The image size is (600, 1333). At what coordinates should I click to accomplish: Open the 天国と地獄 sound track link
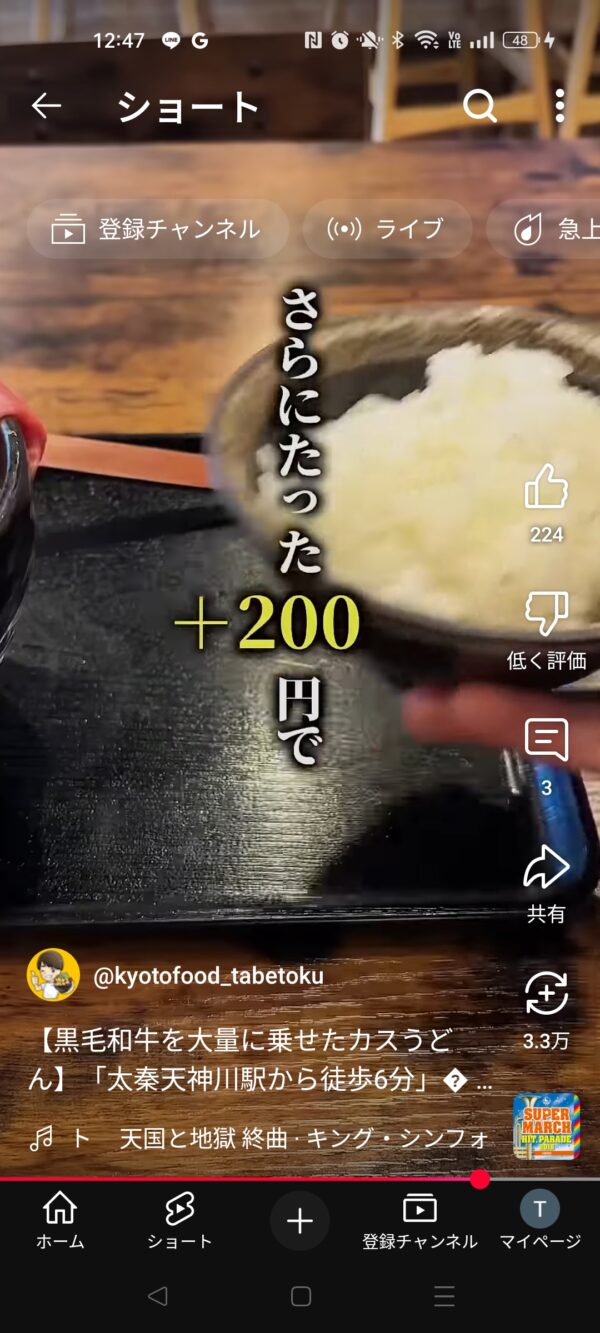[300, 1138]
